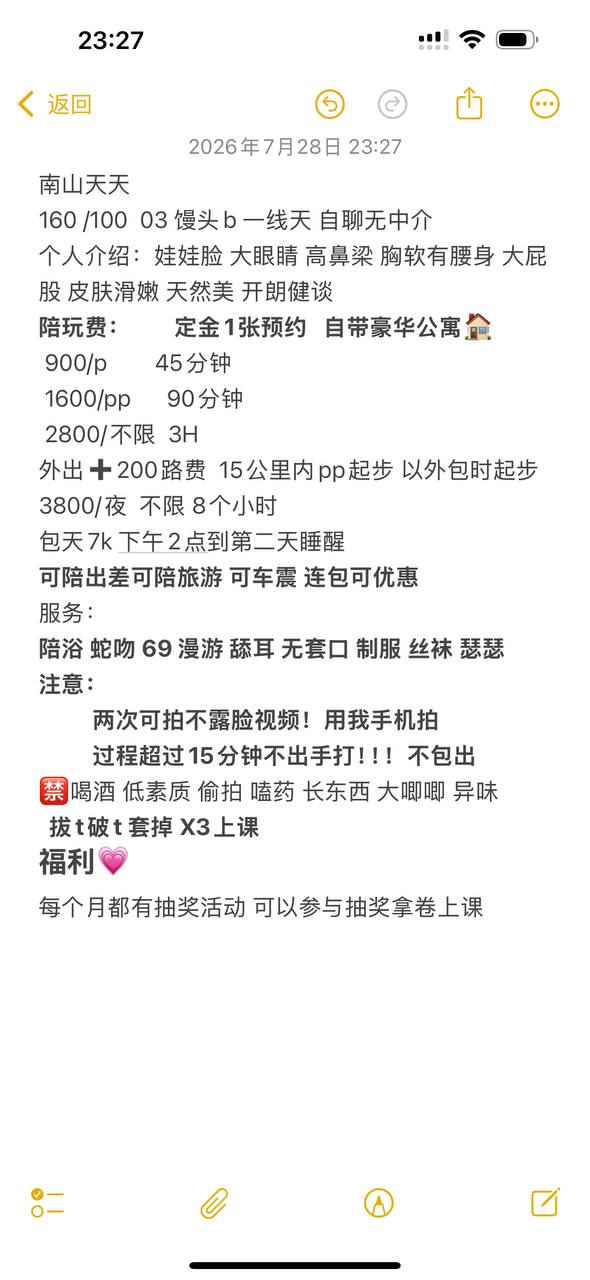The image size is (590, 1280).
Task: Share this note
Action: tap(469, 103)
